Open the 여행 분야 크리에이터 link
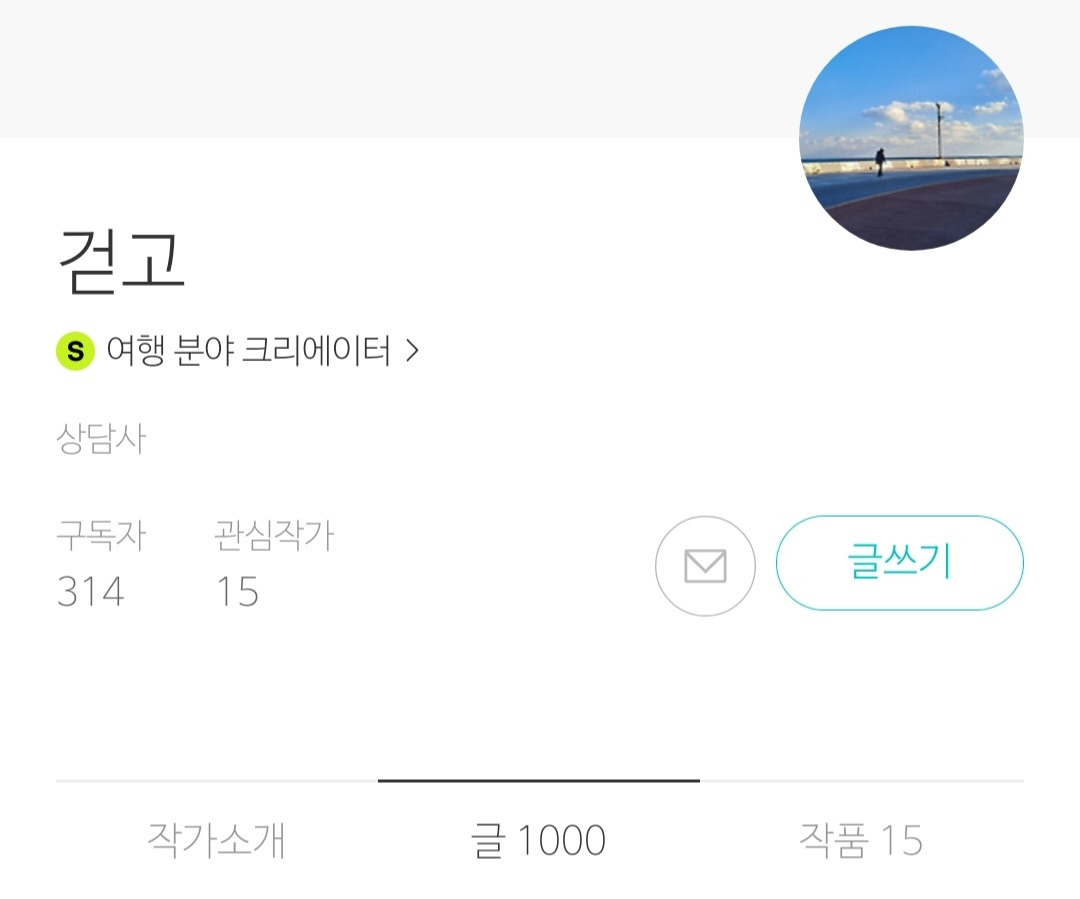The width and height of the screenshot is (1080, 899). pos(237,351)
